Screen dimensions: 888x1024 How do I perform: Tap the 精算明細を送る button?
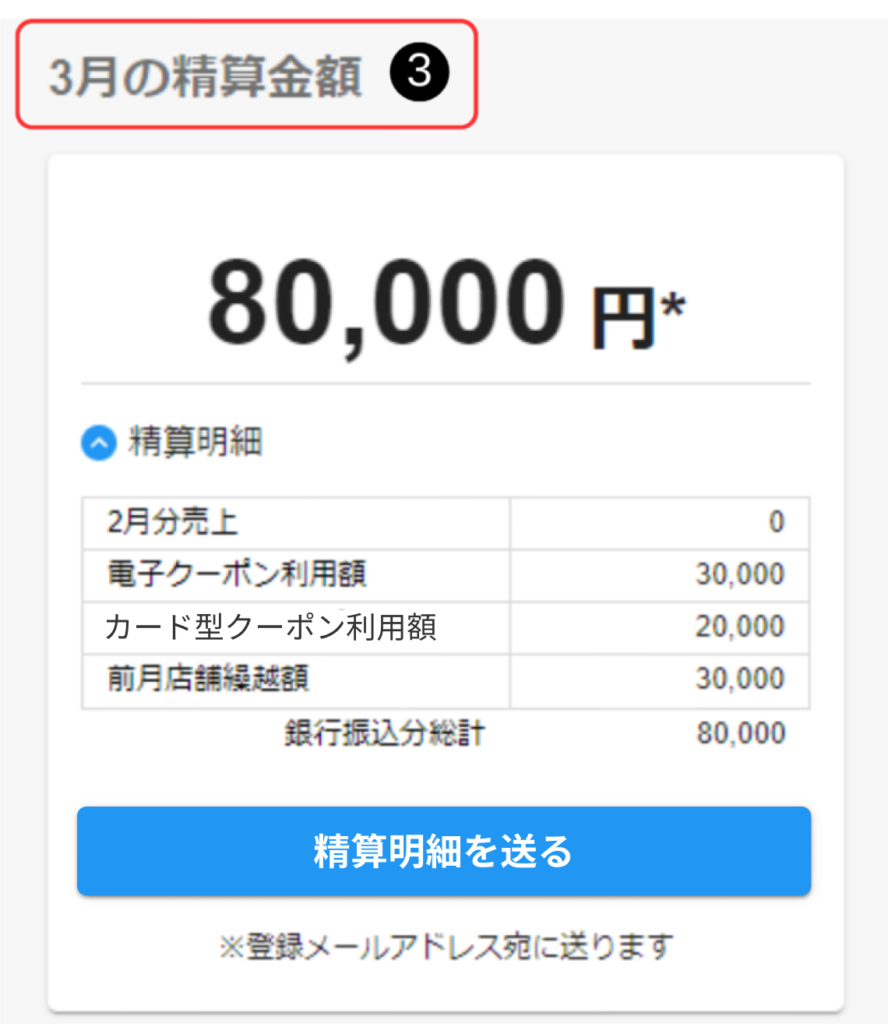(444, 851)
